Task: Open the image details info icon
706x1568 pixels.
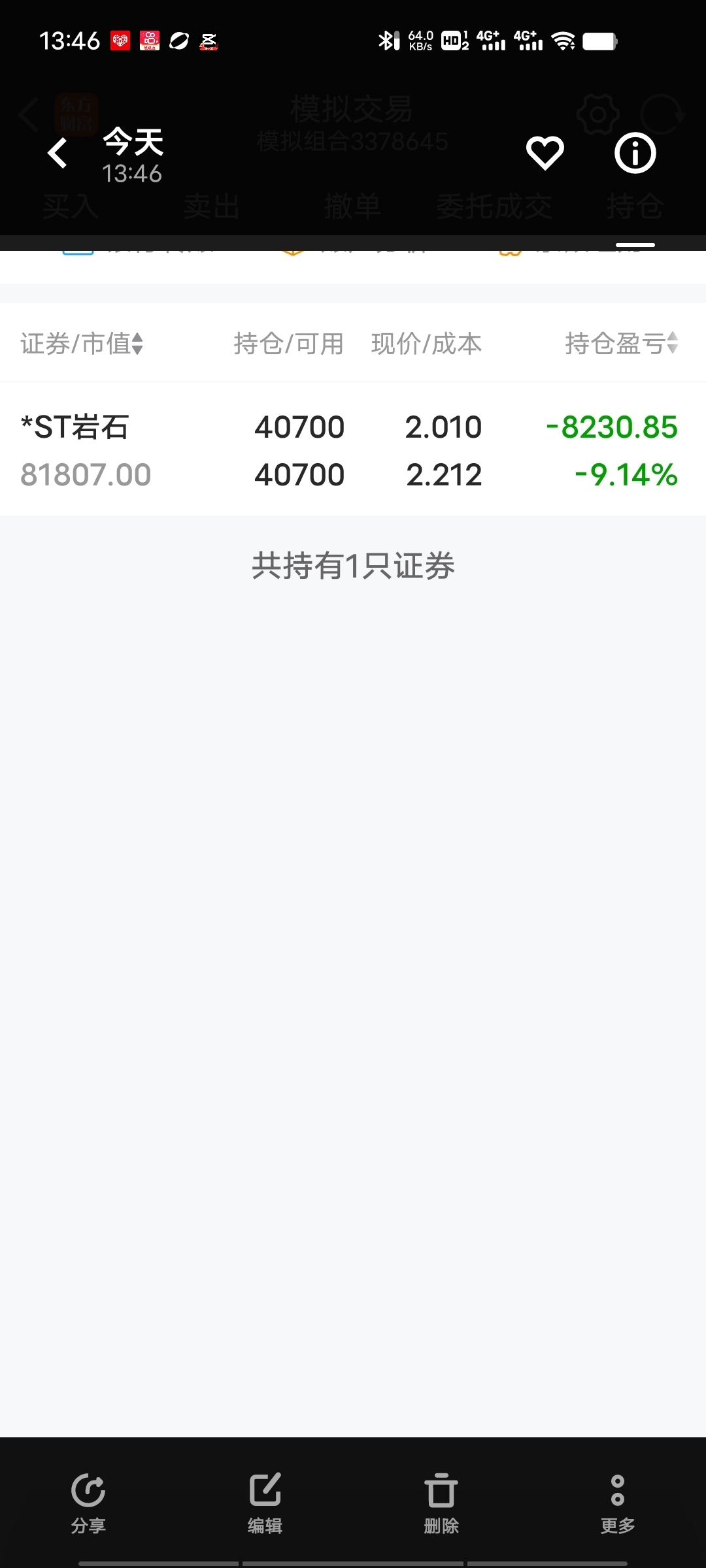Action: tap(635, 154)
